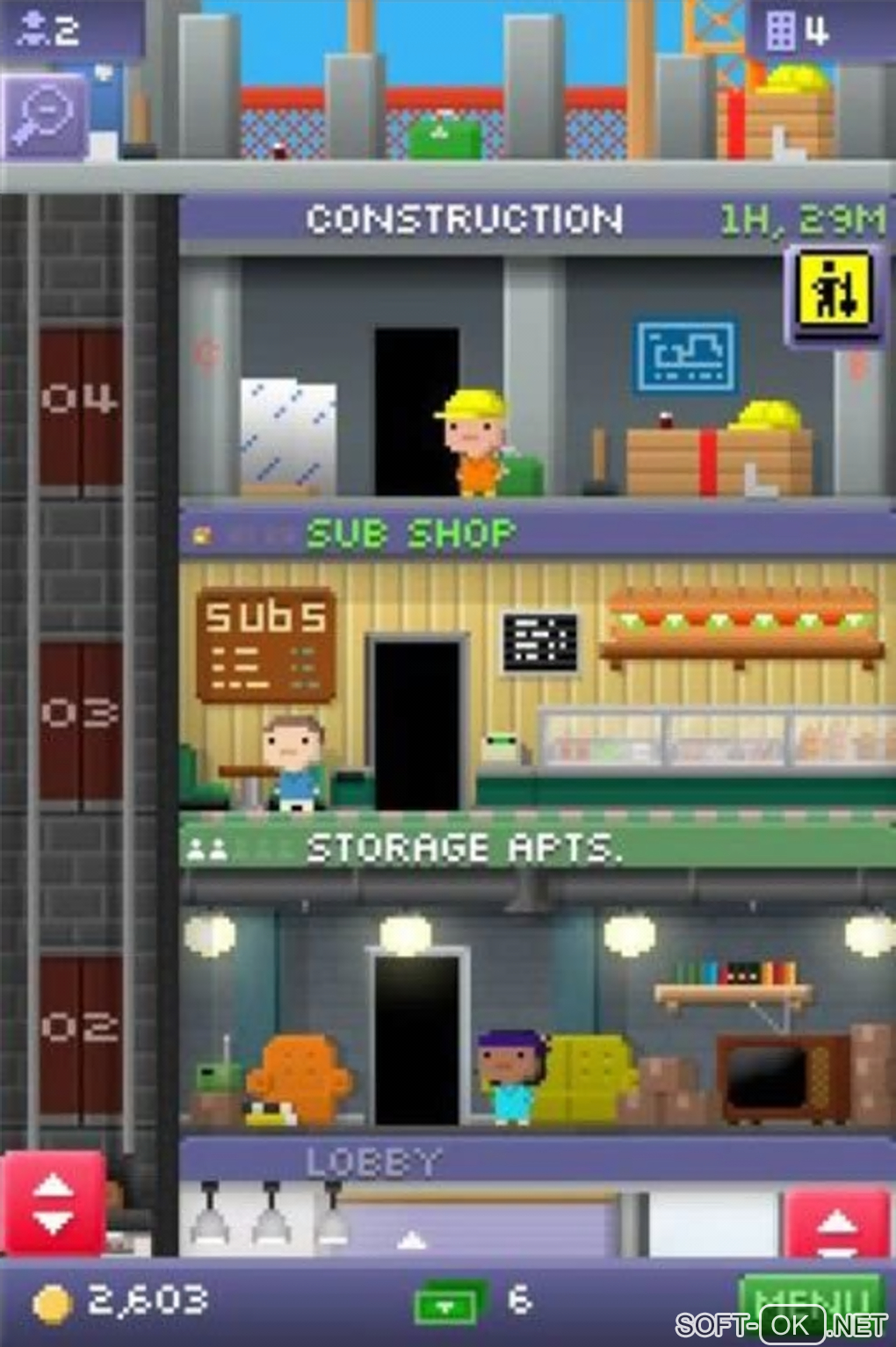Tap the red up-arrow button beside the lobby

836,1224
